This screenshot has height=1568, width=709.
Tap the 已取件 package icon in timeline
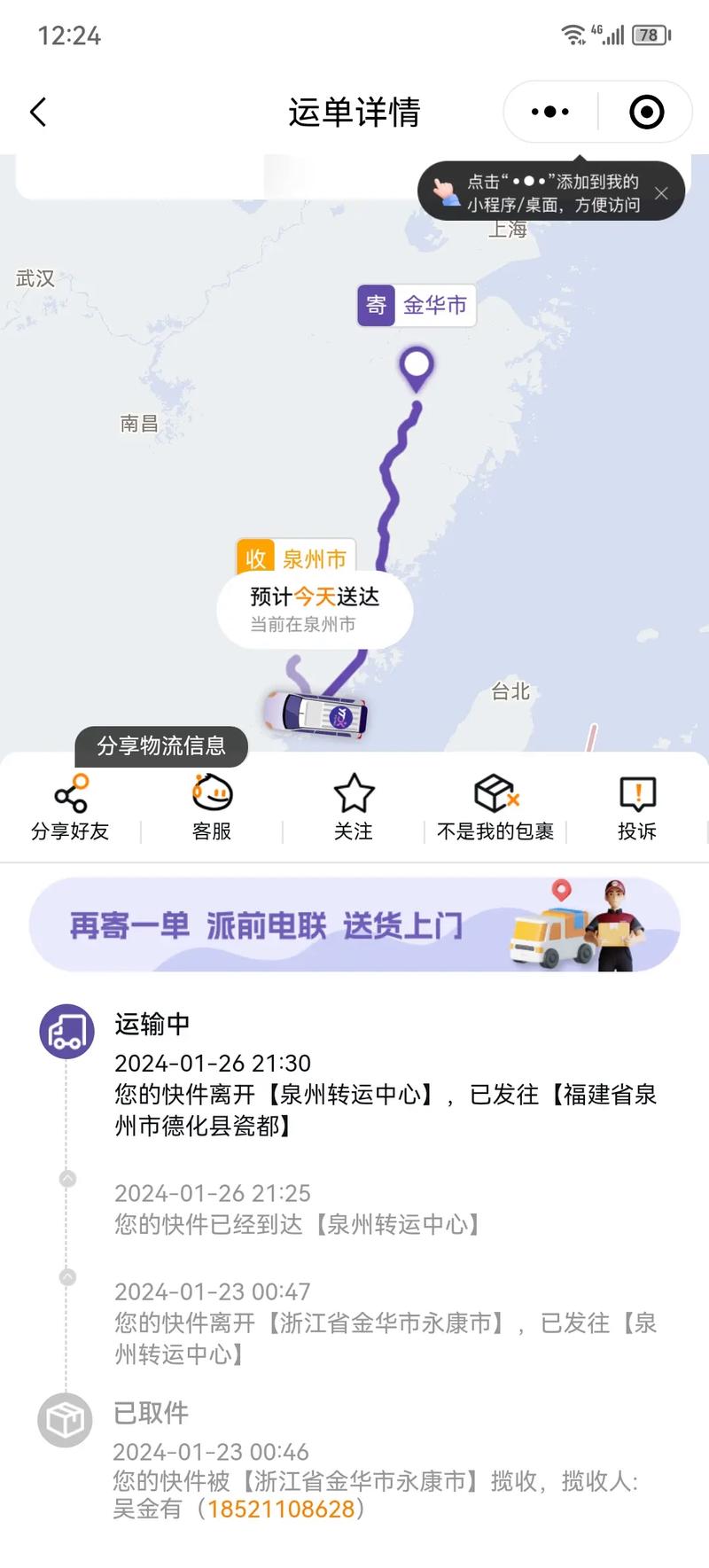coord(63,1419)
